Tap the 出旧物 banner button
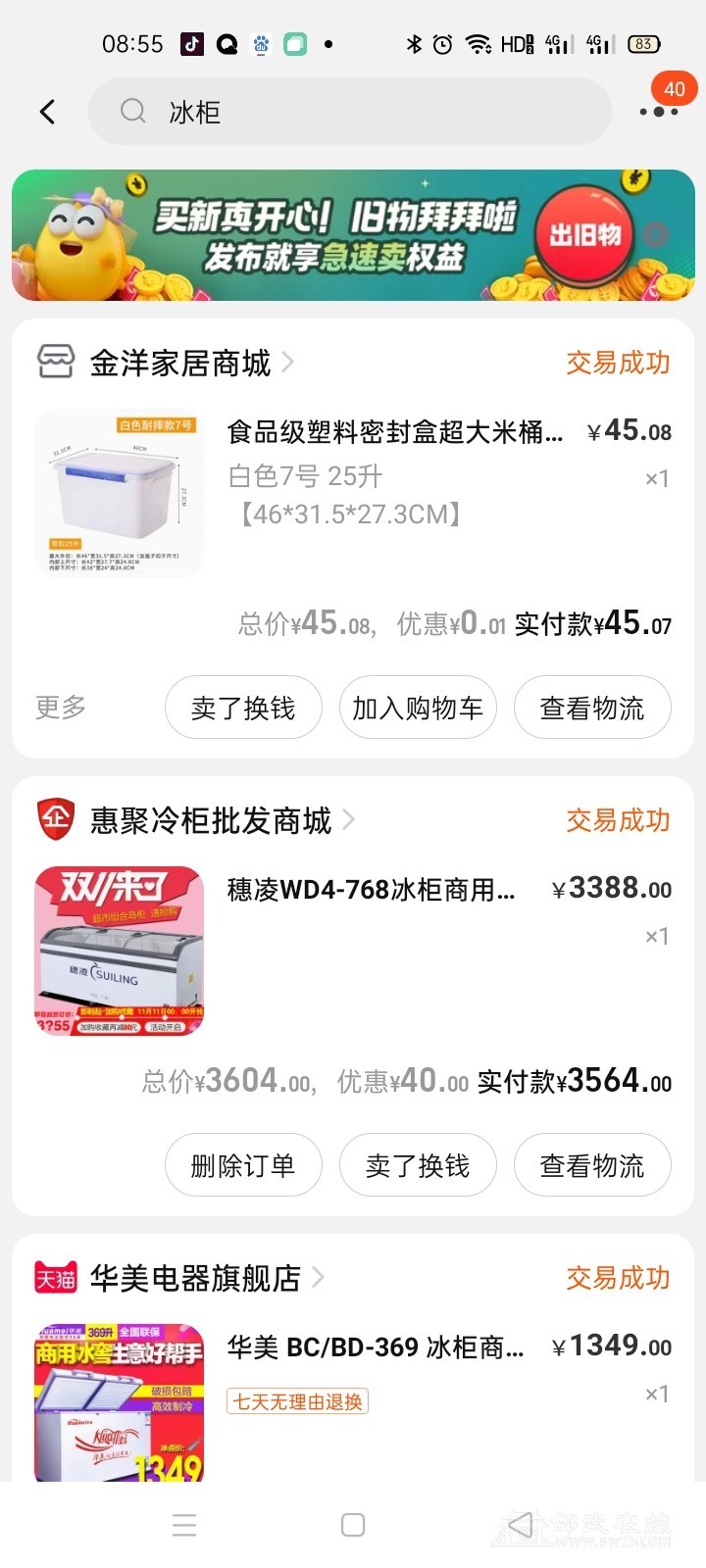 point(584,235)
